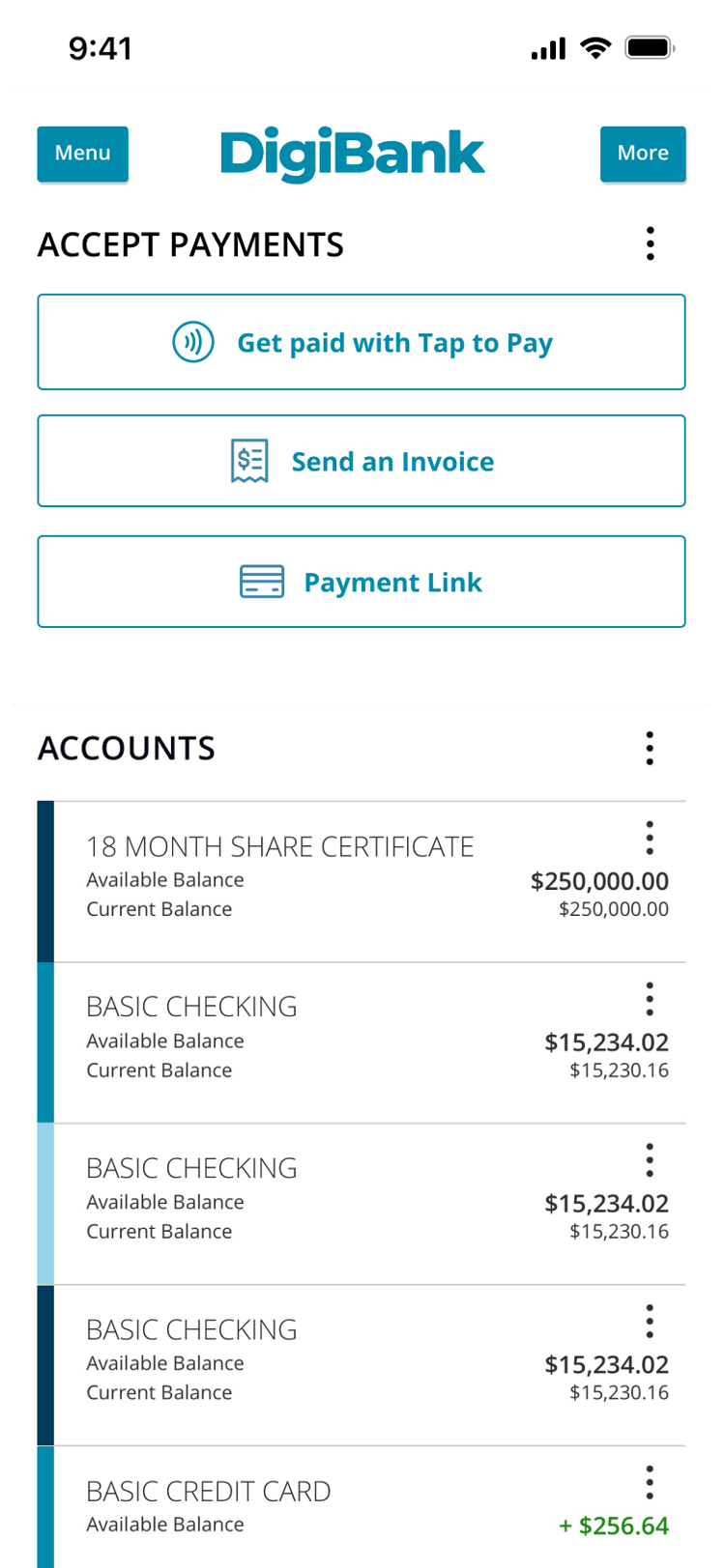Click Send an Invoice

click(361, 461)
